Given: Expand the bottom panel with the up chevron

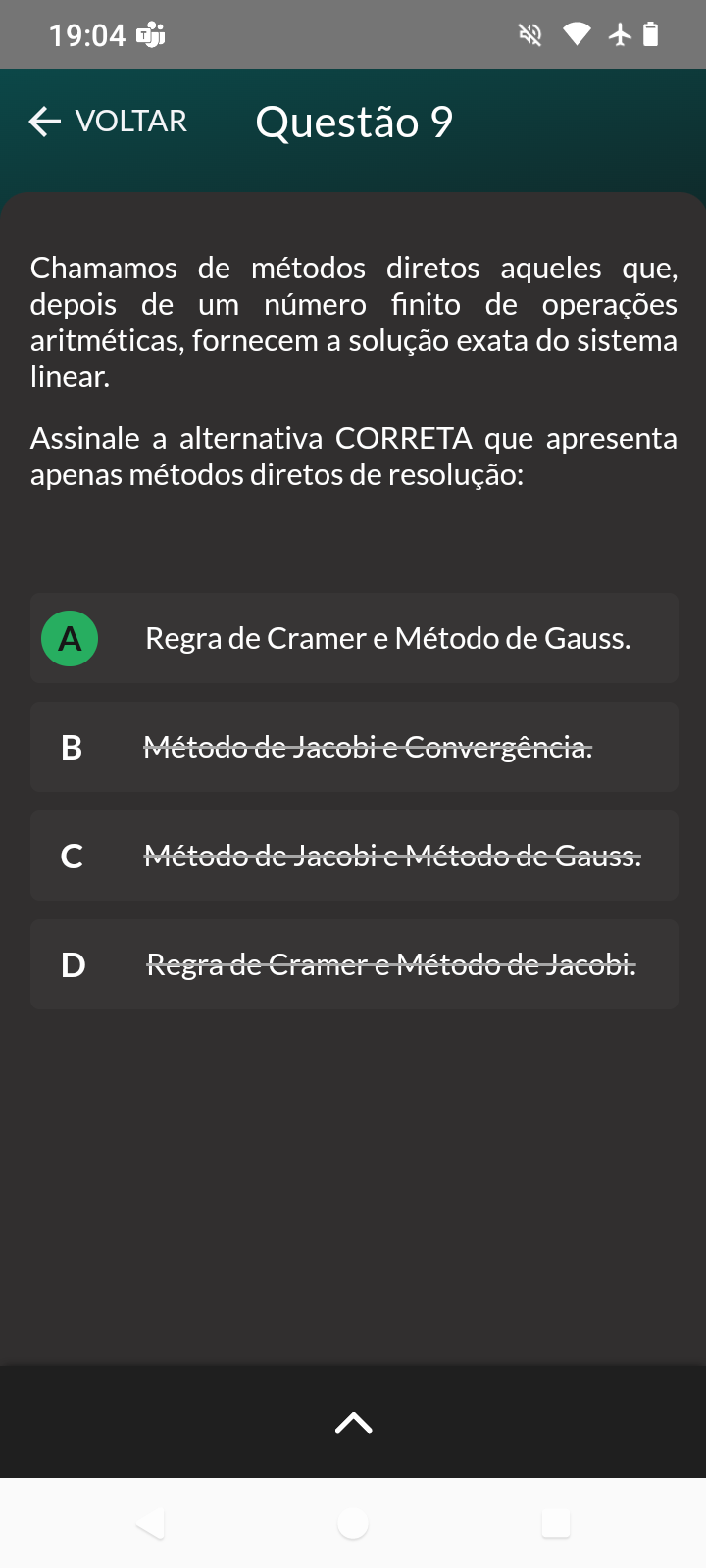Looking at the screenshot, I should pyautogui.click(x=353, y=1423).
